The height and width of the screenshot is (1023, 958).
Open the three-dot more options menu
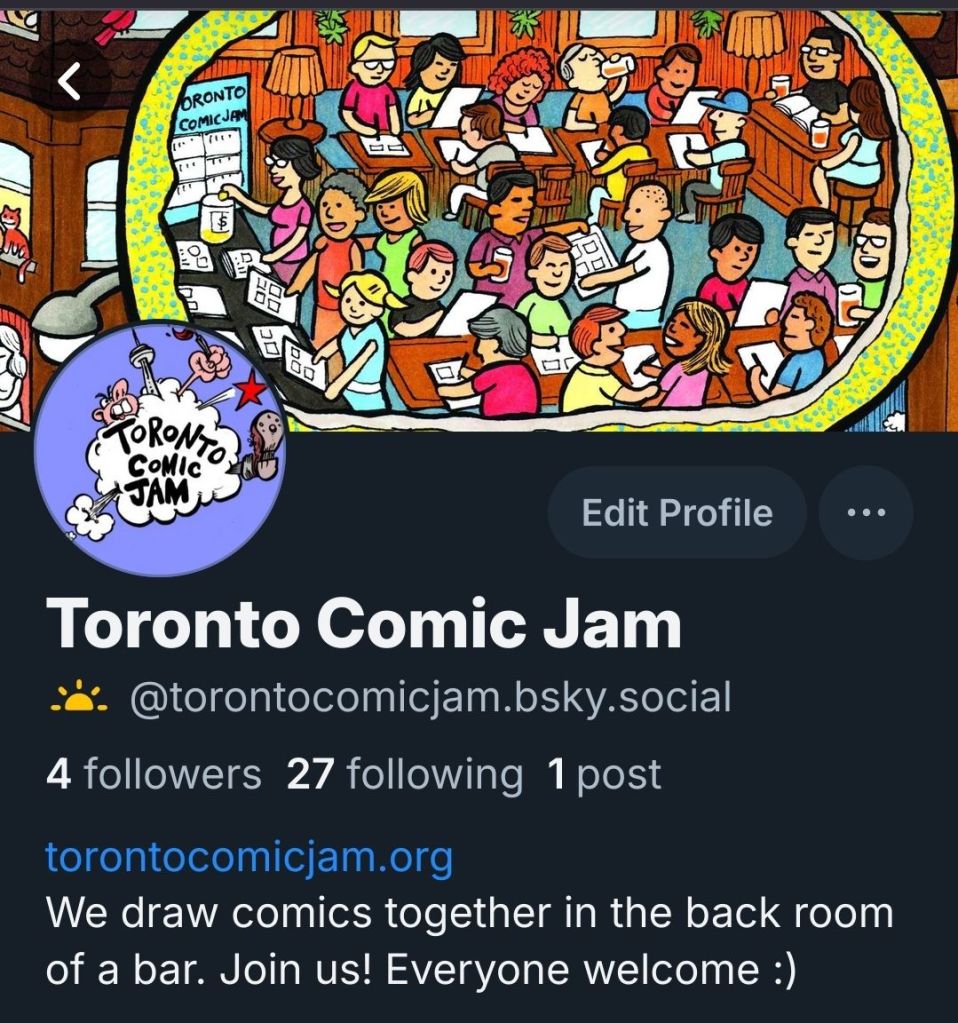tap(865, 513)
